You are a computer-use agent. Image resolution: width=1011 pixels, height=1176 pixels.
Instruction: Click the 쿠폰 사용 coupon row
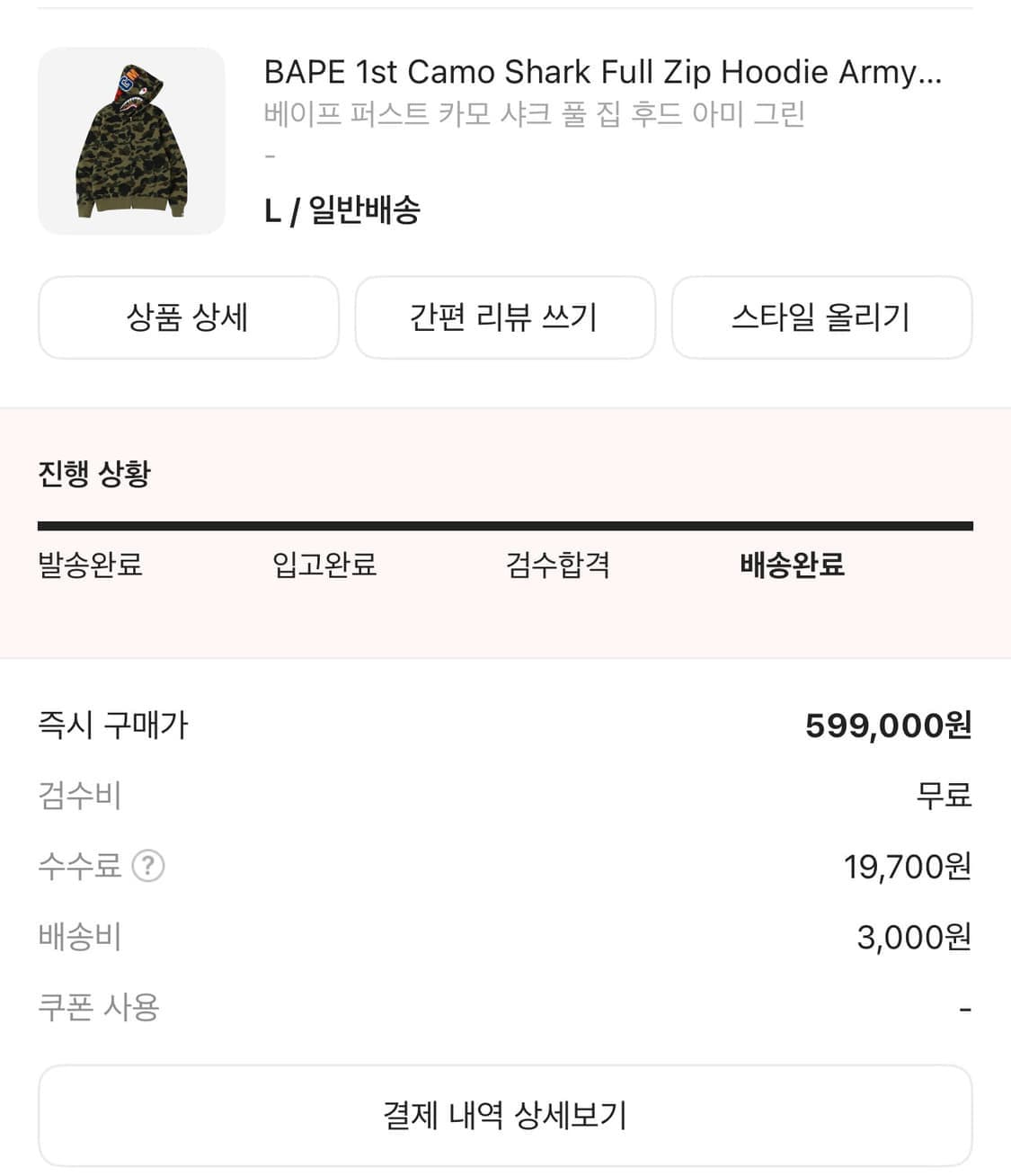(101, 1009)
